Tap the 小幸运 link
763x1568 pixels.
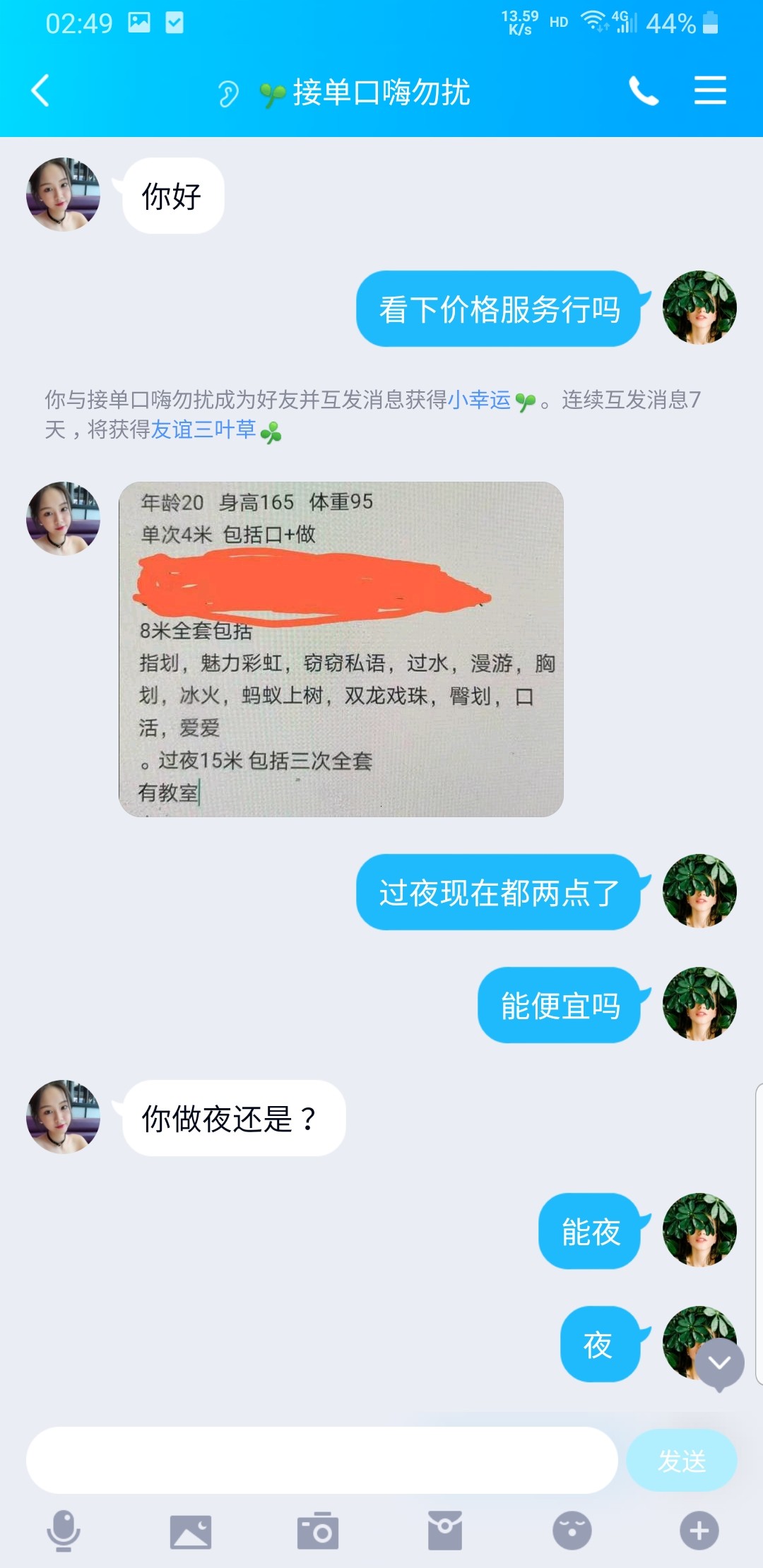click(479, 400)
